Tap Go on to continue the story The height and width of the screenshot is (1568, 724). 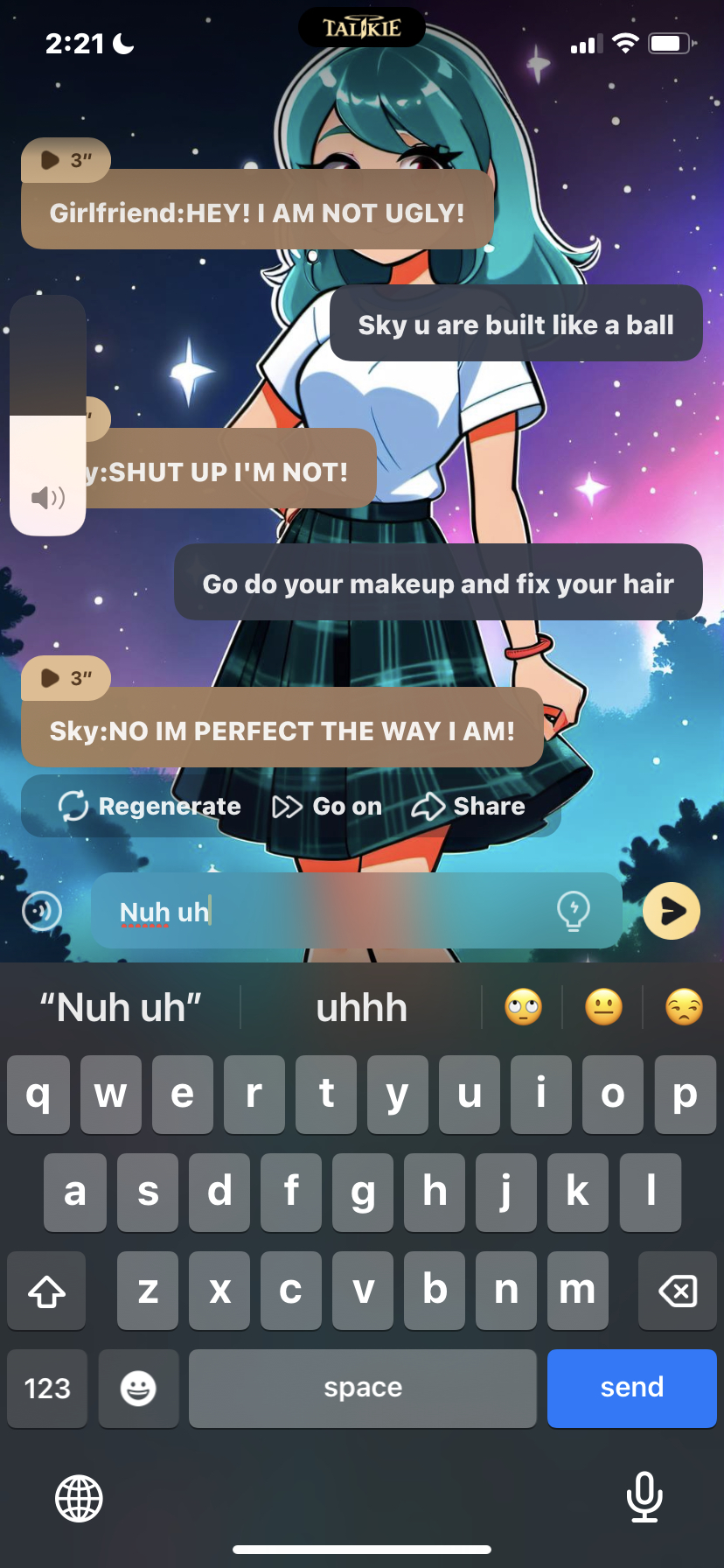coord(327,806)
